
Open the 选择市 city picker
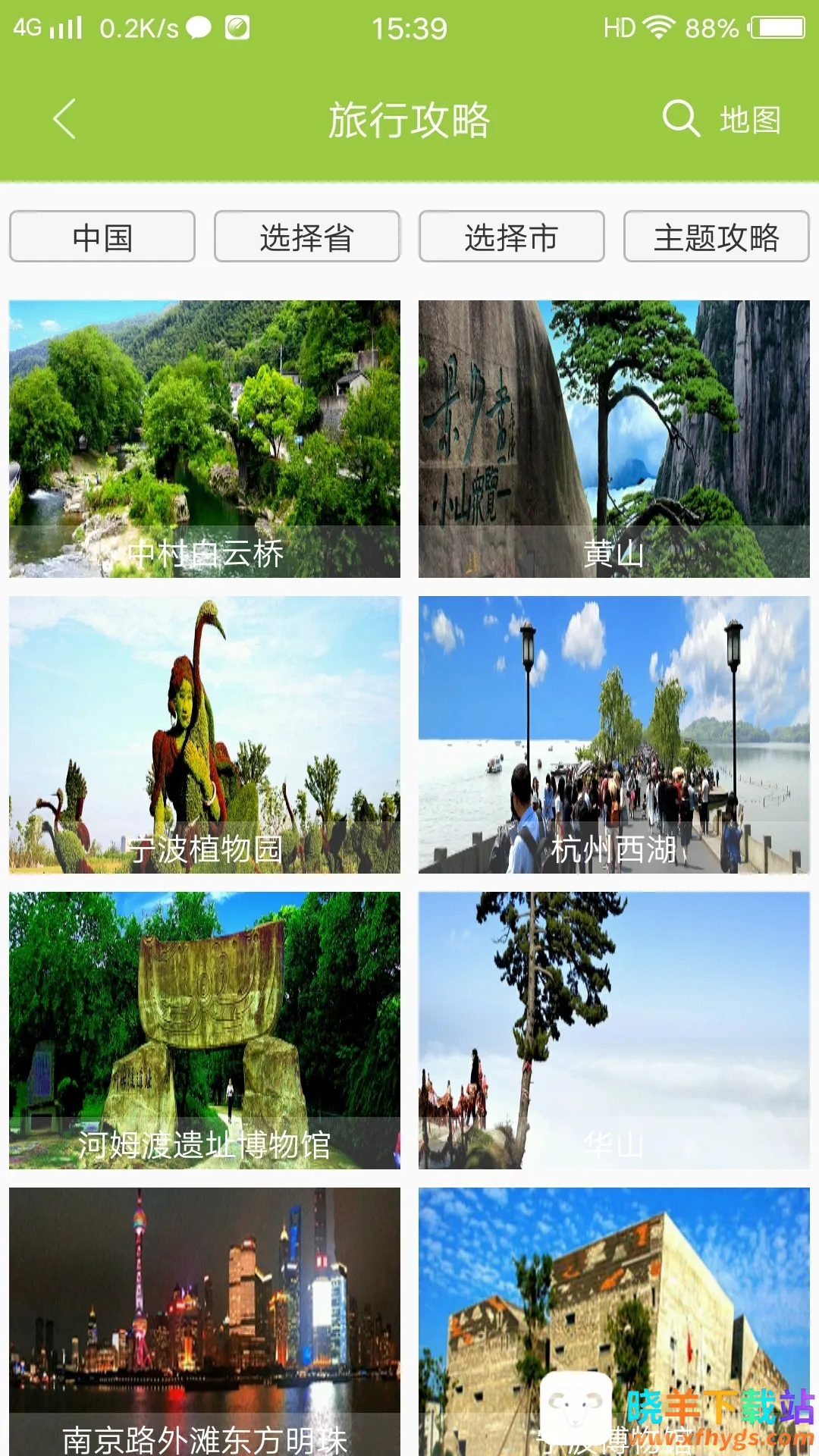pyautogui.click(x=512, y=237)
